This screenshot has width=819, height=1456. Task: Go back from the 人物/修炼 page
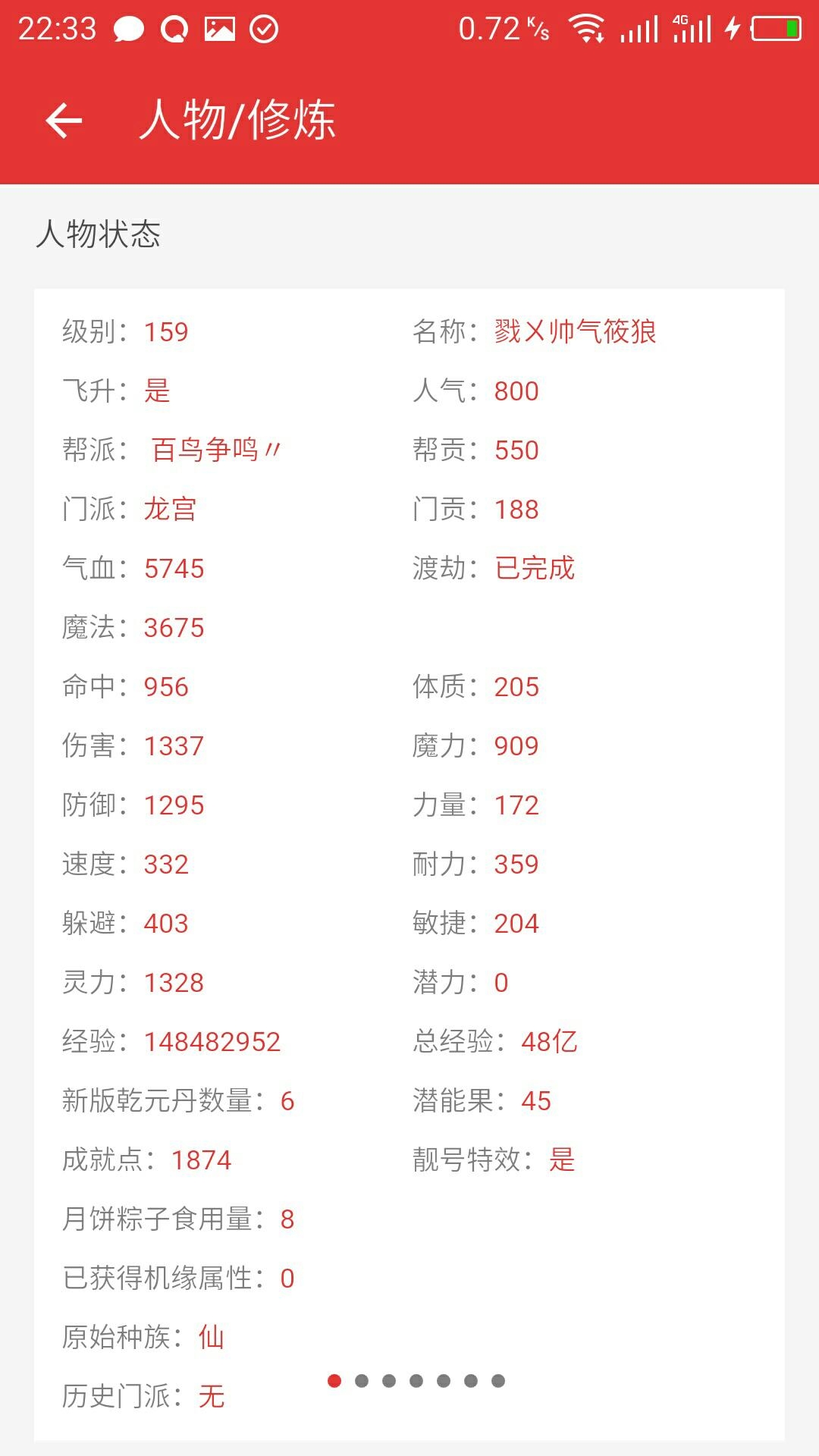(x=64, y=121)
